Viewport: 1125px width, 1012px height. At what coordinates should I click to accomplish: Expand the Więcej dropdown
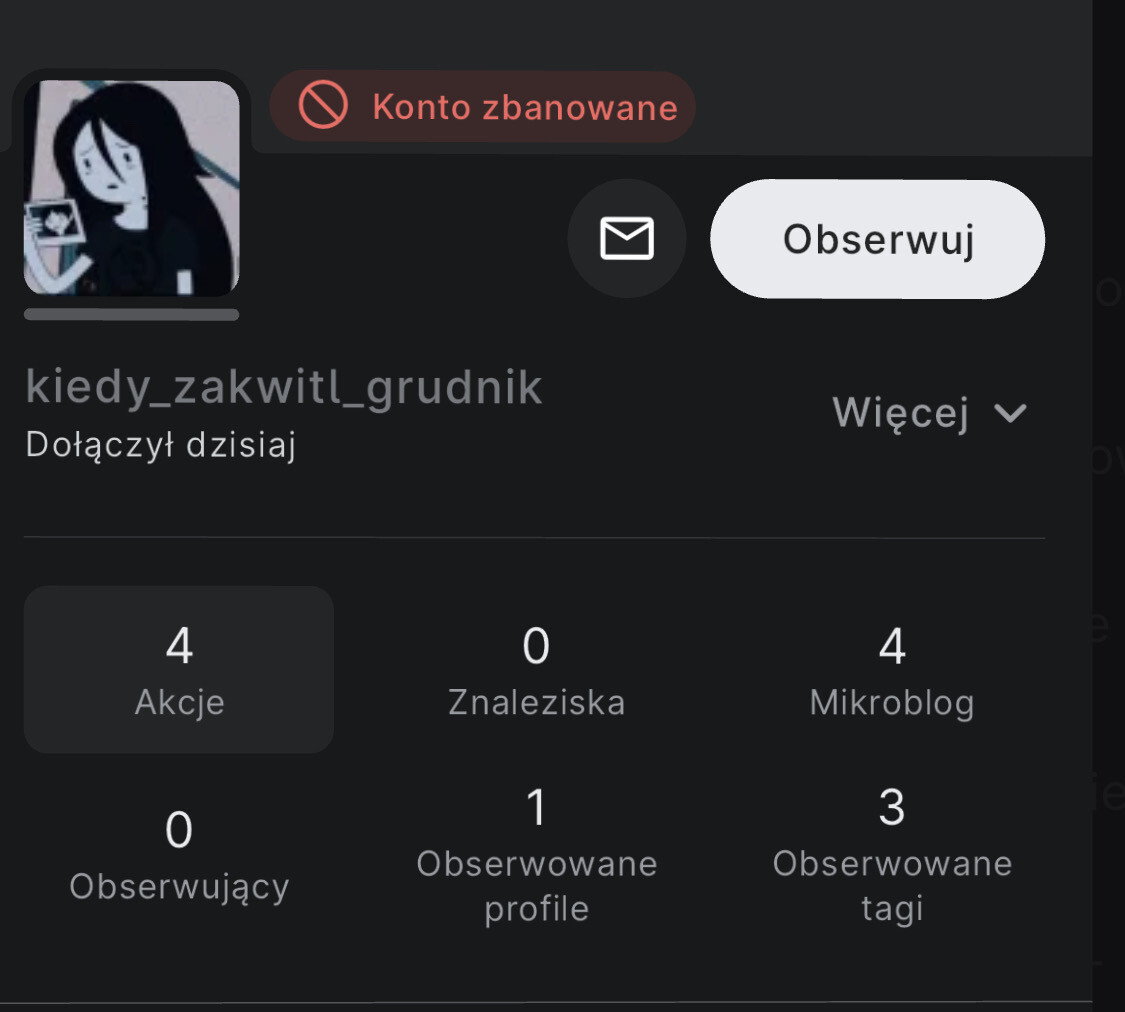point(929,413)
